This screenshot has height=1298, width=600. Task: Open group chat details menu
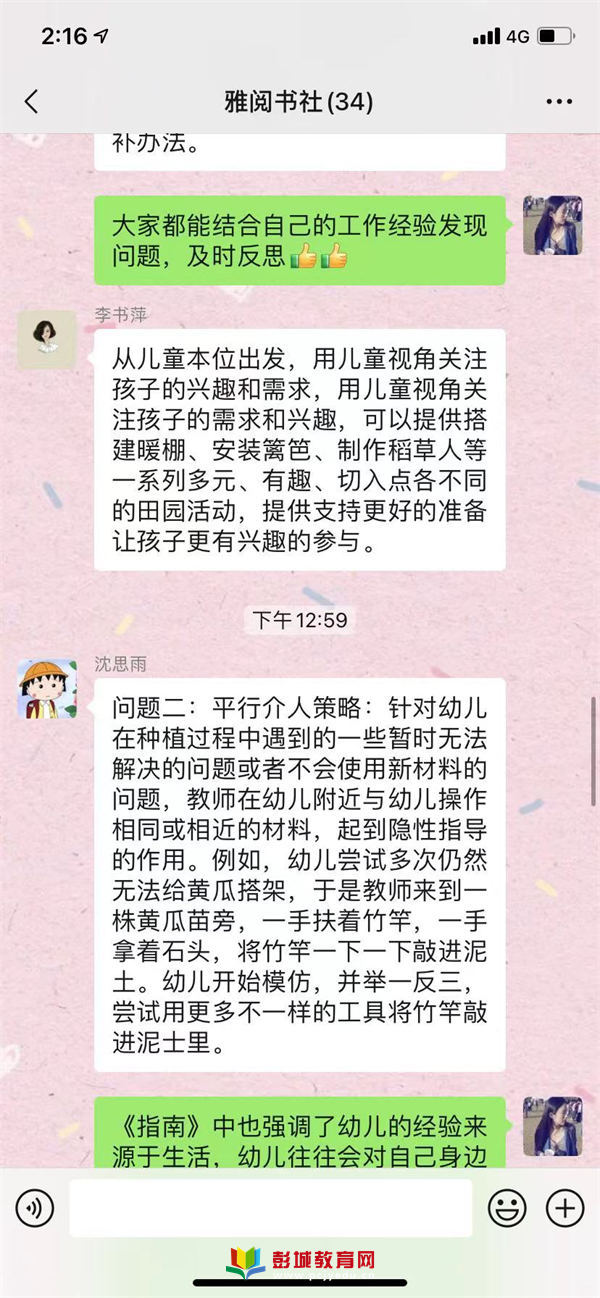[x=558, y=101]
